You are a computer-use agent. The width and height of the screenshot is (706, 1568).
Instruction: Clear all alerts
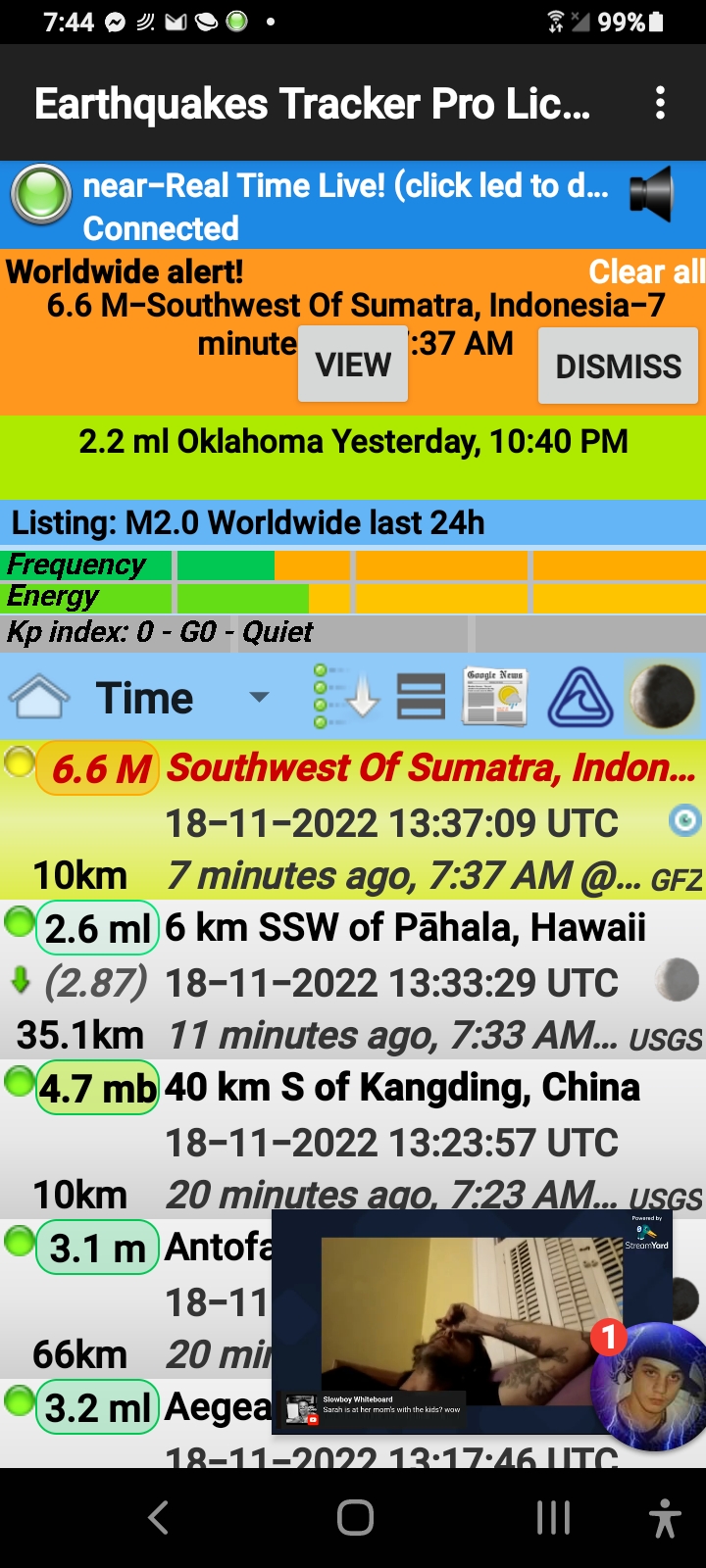pyautogui.click(x=645, y=271)
